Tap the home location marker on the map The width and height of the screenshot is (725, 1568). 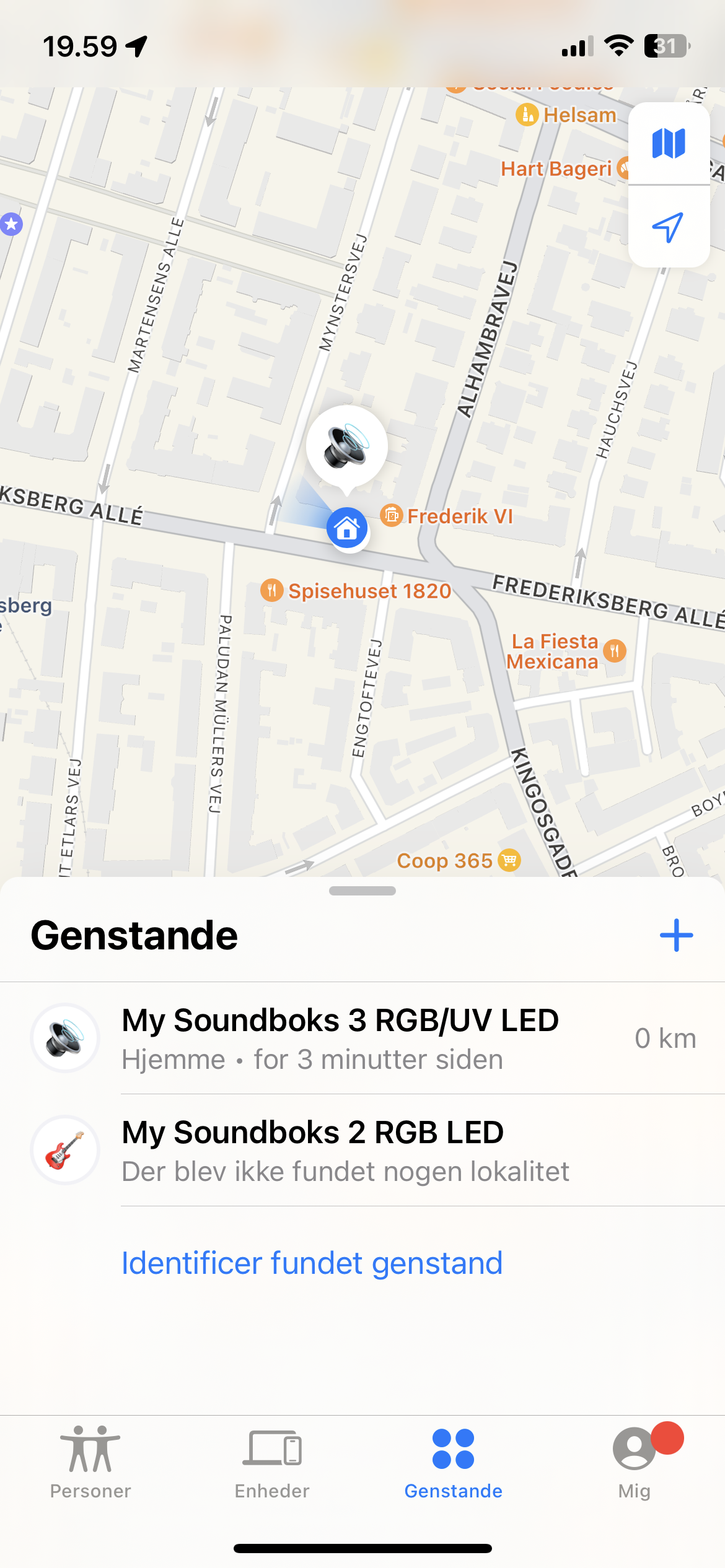click(x=347, y=528)
